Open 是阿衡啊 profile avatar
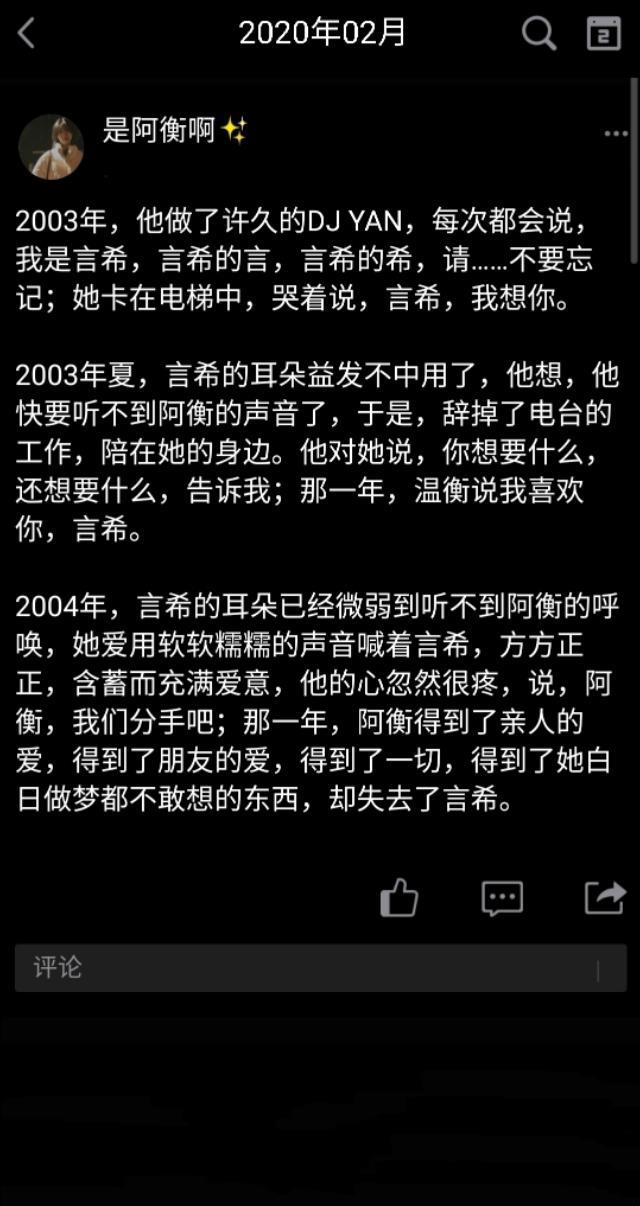The image size is (640, 1206). coord(51,146)
